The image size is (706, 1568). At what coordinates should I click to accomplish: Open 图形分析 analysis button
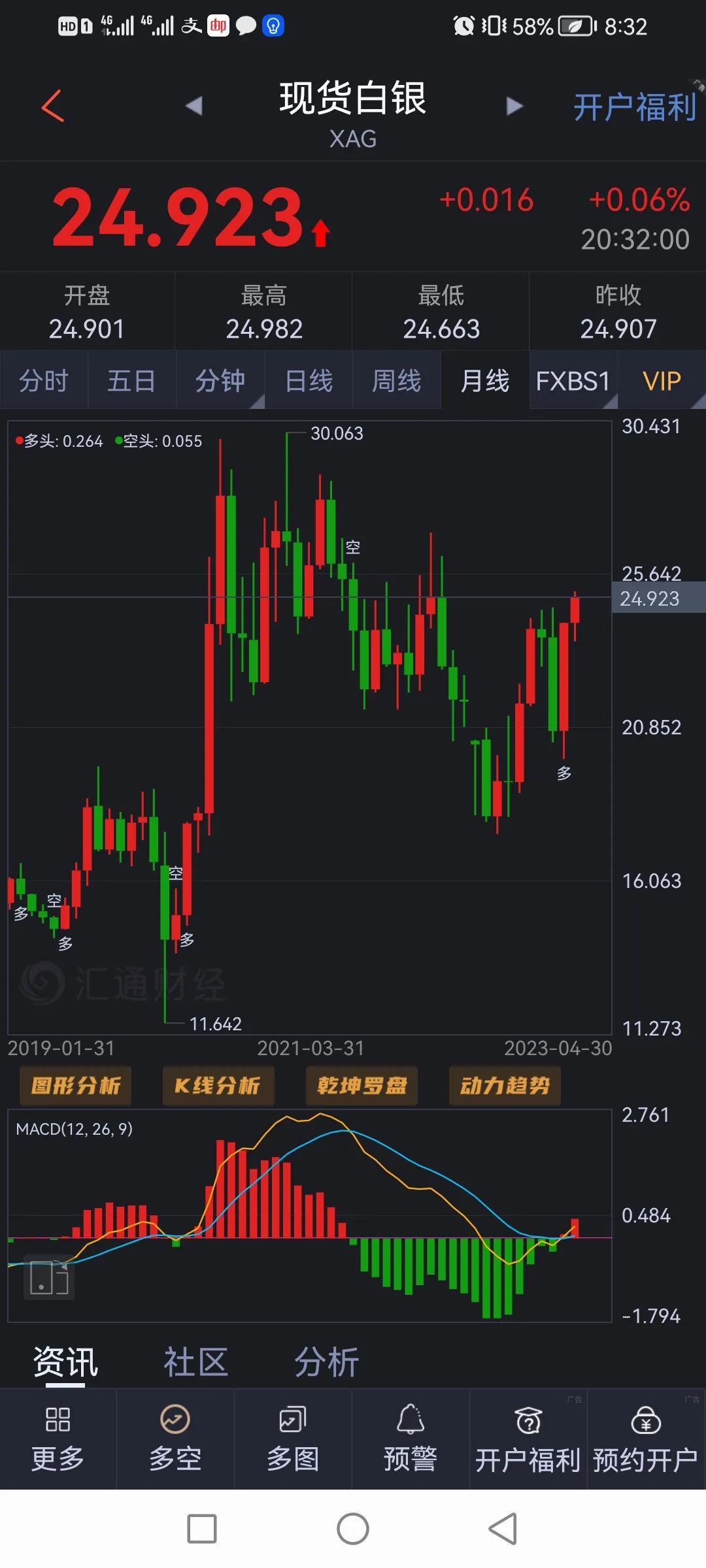76,1086
